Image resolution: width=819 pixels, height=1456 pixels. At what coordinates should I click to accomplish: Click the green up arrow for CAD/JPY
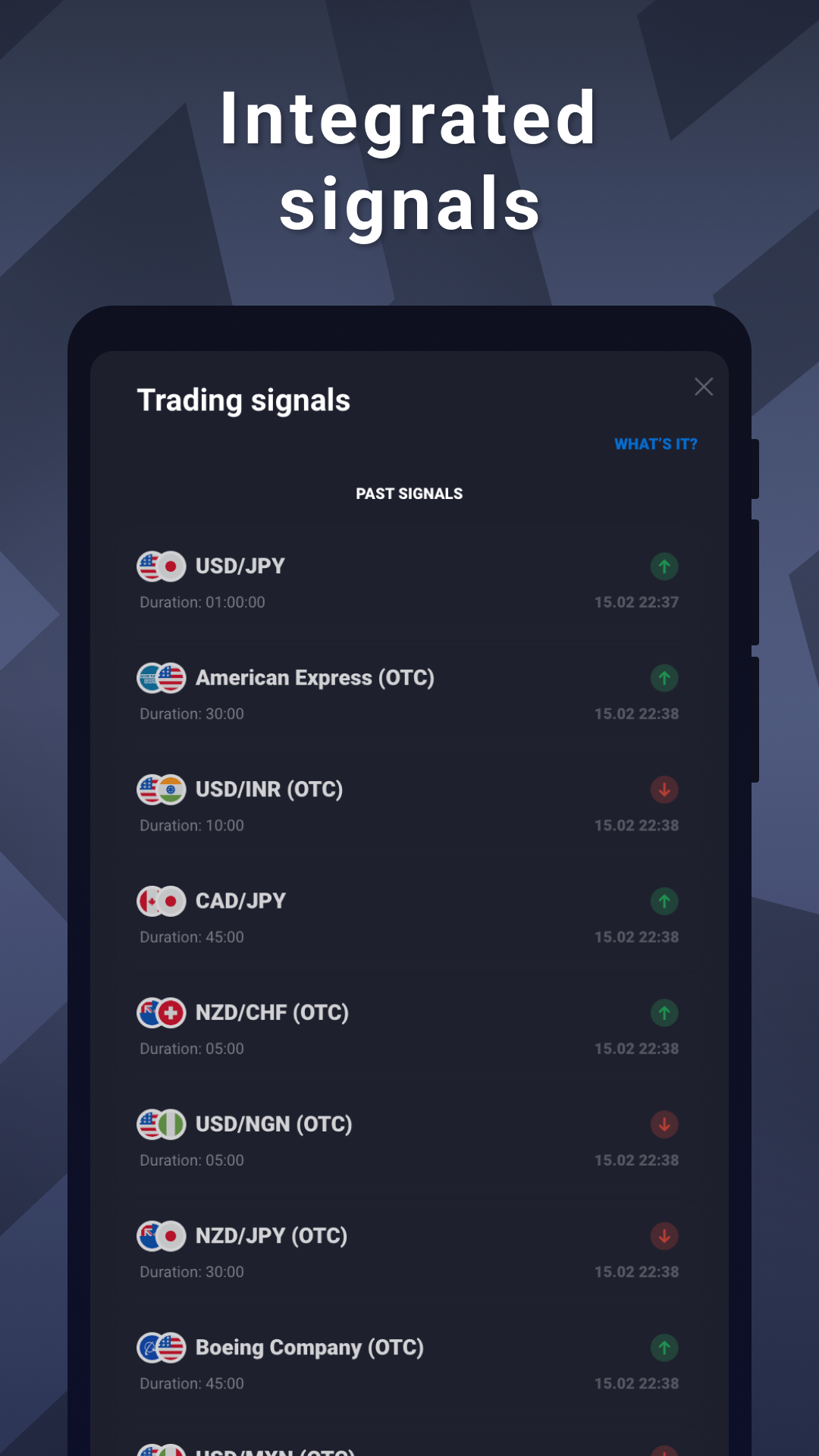point(664,901)
